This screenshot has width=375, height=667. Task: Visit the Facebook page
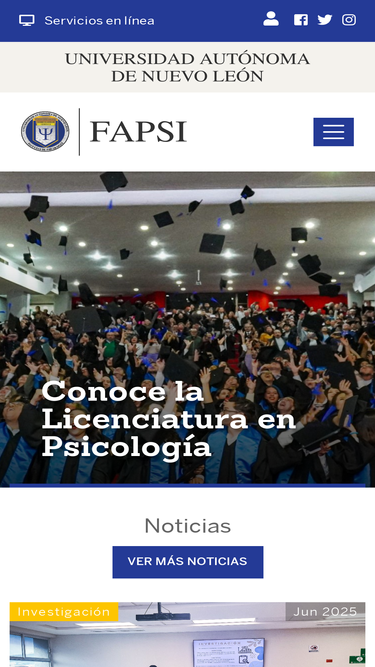click(301, 20)
